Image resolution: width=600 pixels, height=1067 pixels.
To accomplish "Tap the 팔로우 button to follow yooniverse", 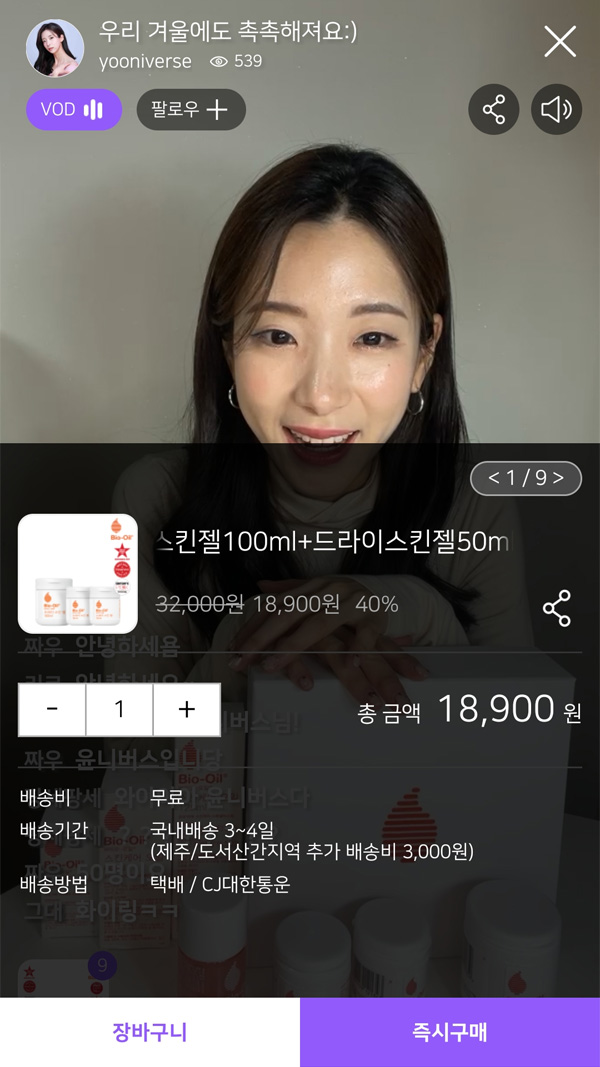I will (191, 110).
